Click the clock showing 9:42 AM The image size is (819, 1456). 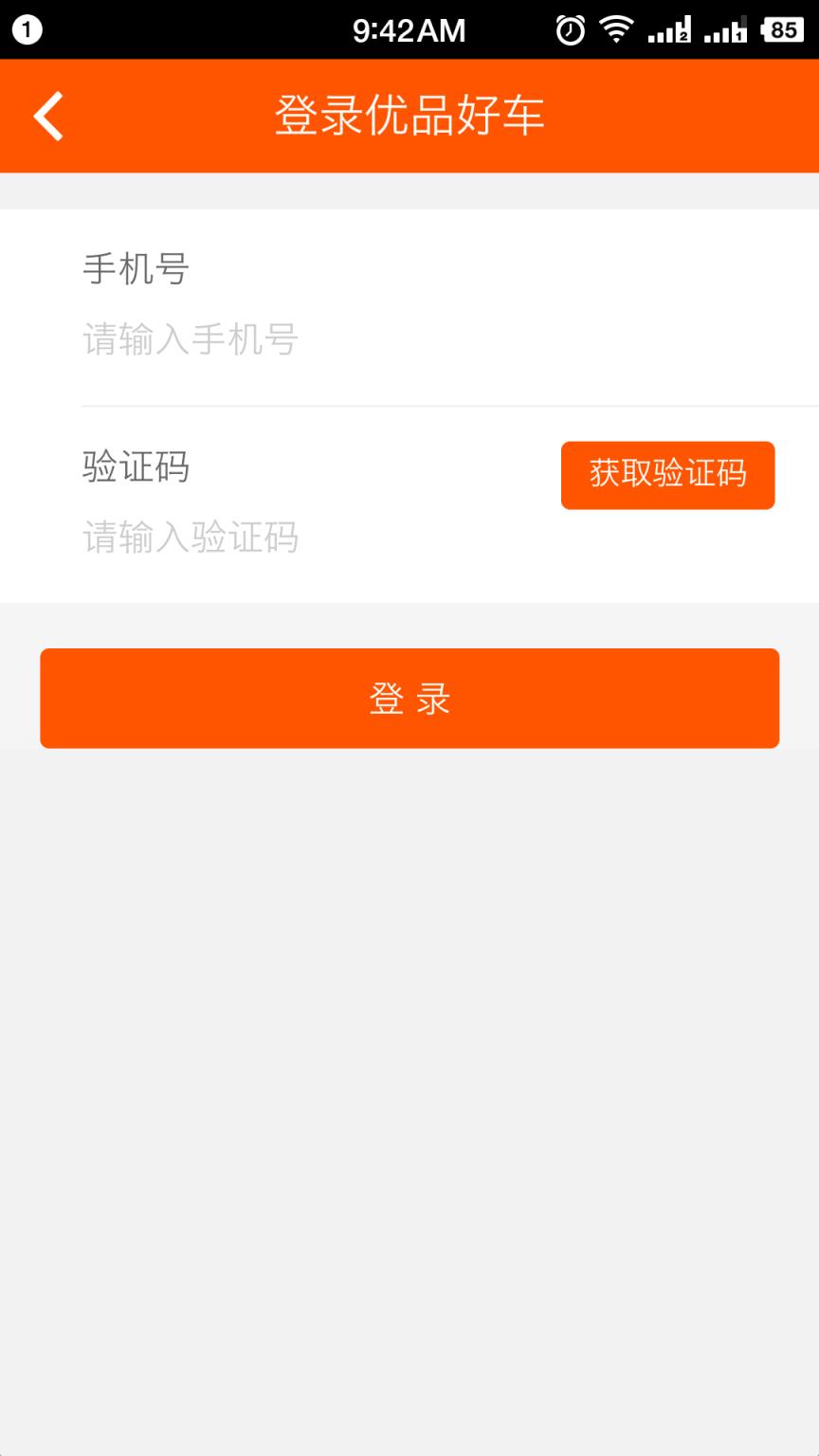pyautogui.click(x=408, y=28)
